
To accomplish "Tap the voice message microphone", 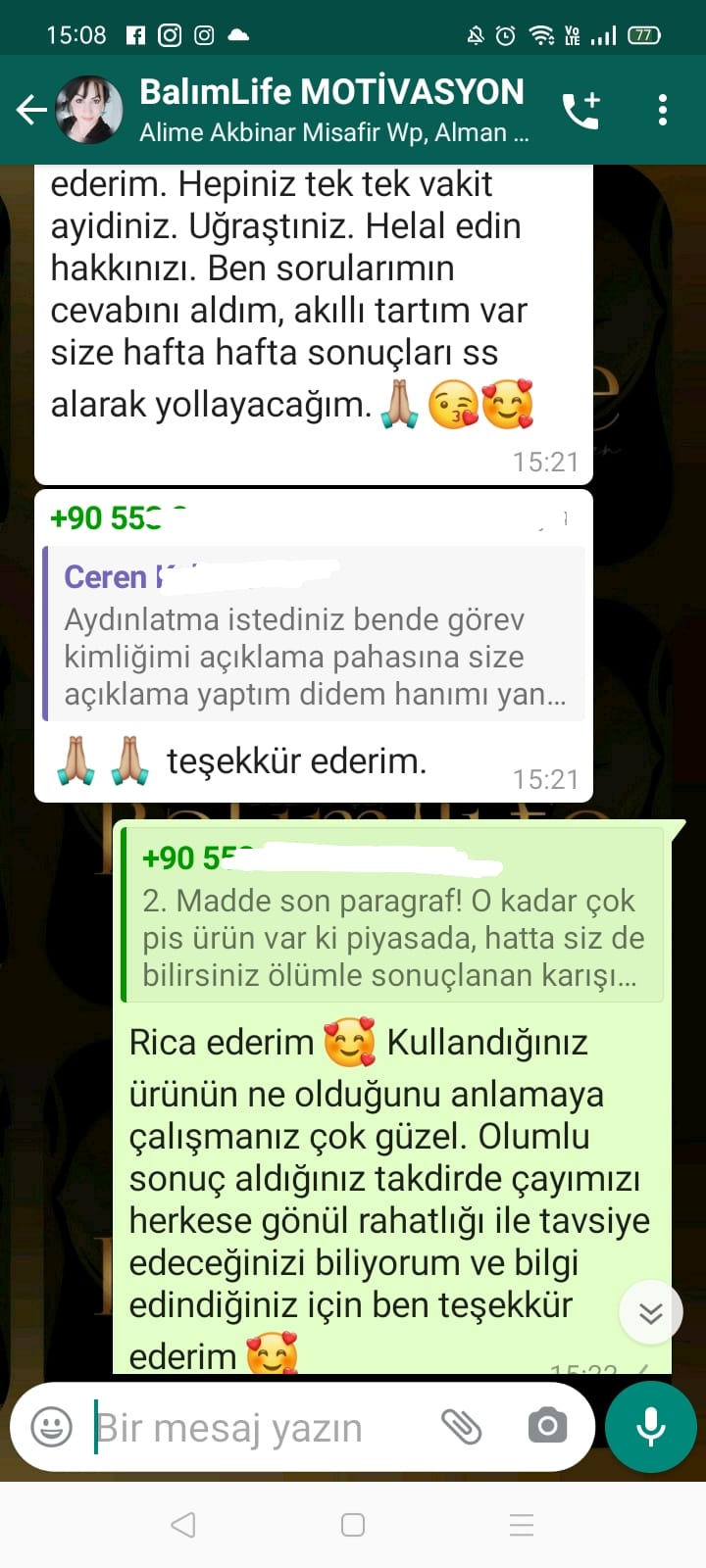I will pyautogui.click(x=651, y=1427).
